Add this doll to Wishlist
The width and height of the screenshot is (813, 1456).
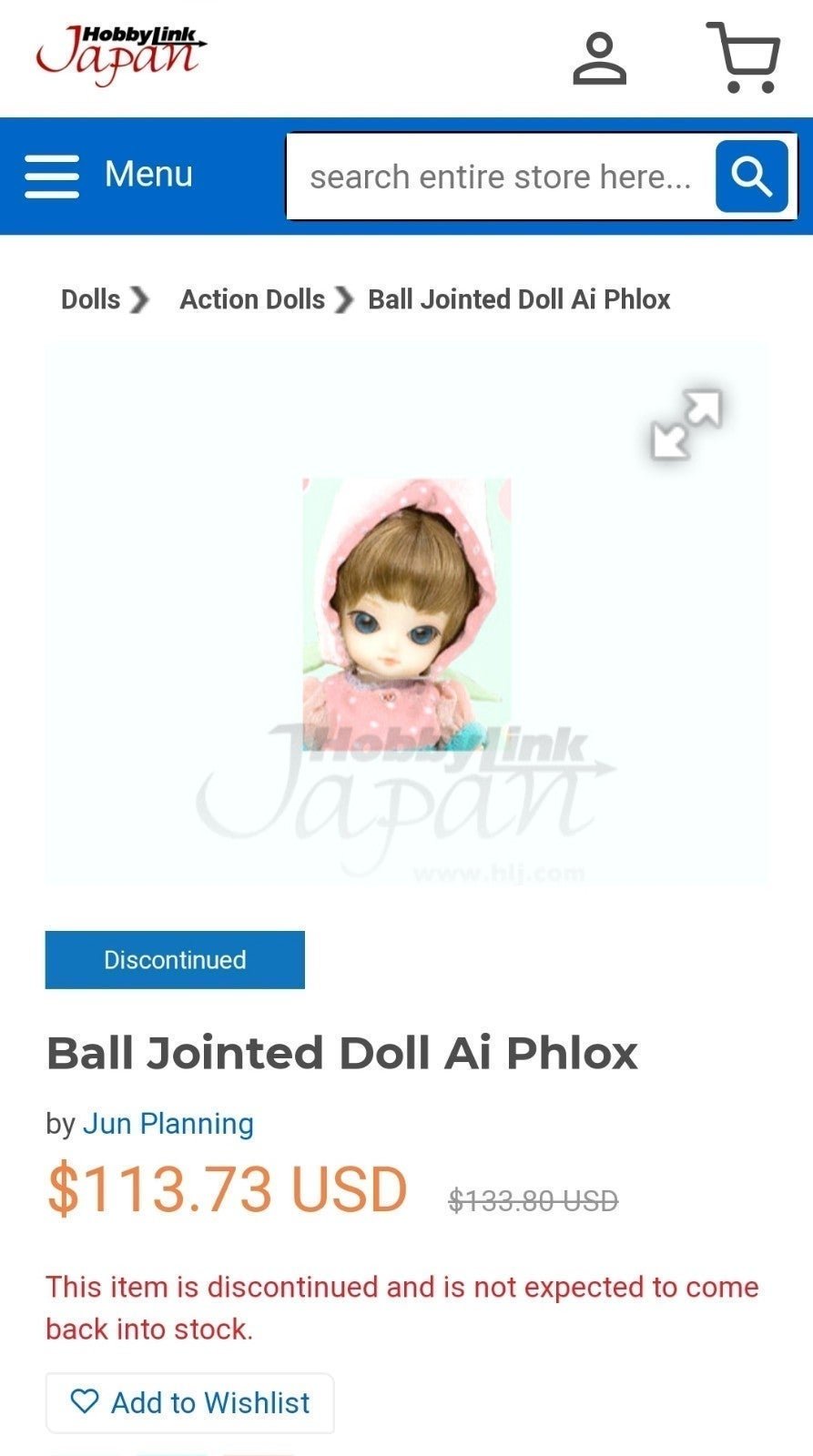point(190,1402)
